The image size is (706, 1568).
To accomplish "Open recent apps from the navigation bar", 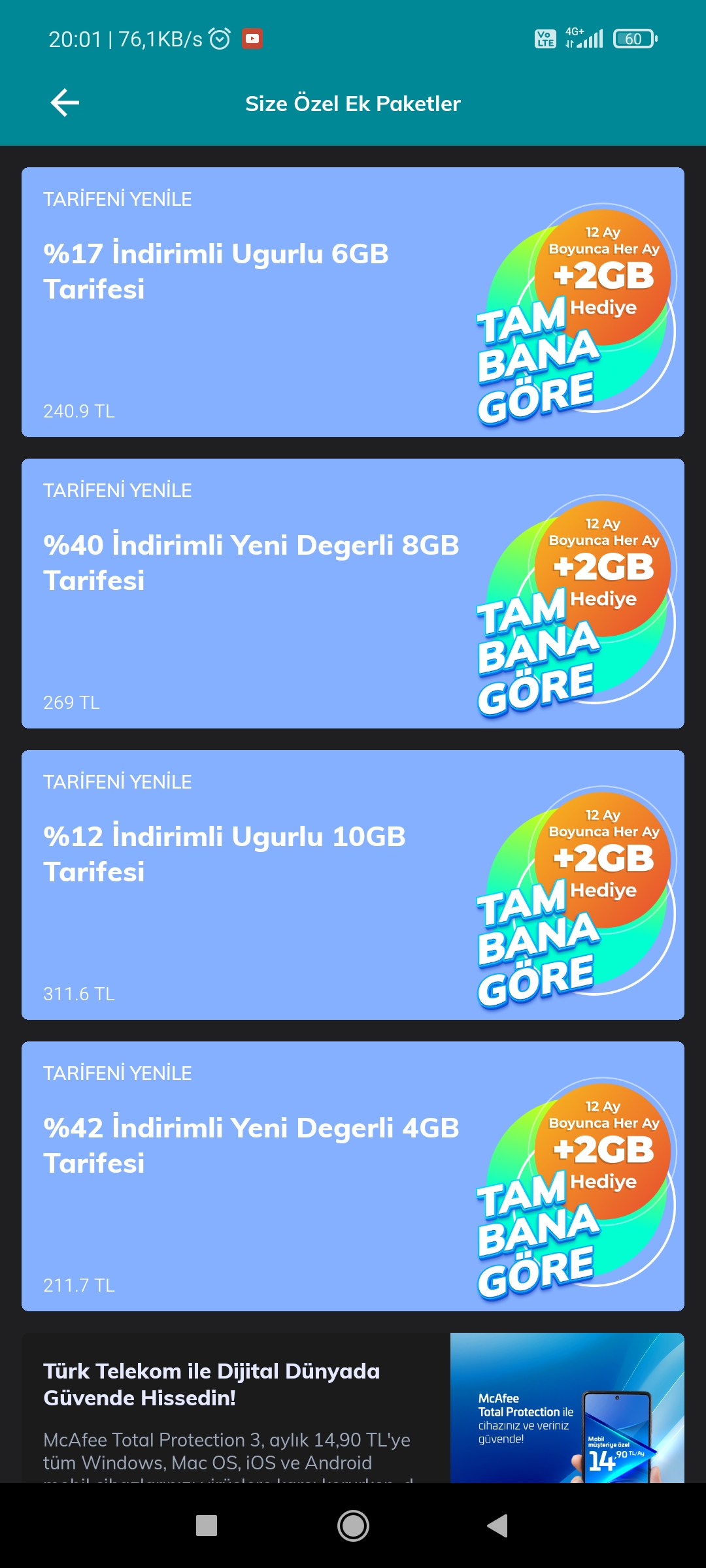I will click(x=207, y=1526).
